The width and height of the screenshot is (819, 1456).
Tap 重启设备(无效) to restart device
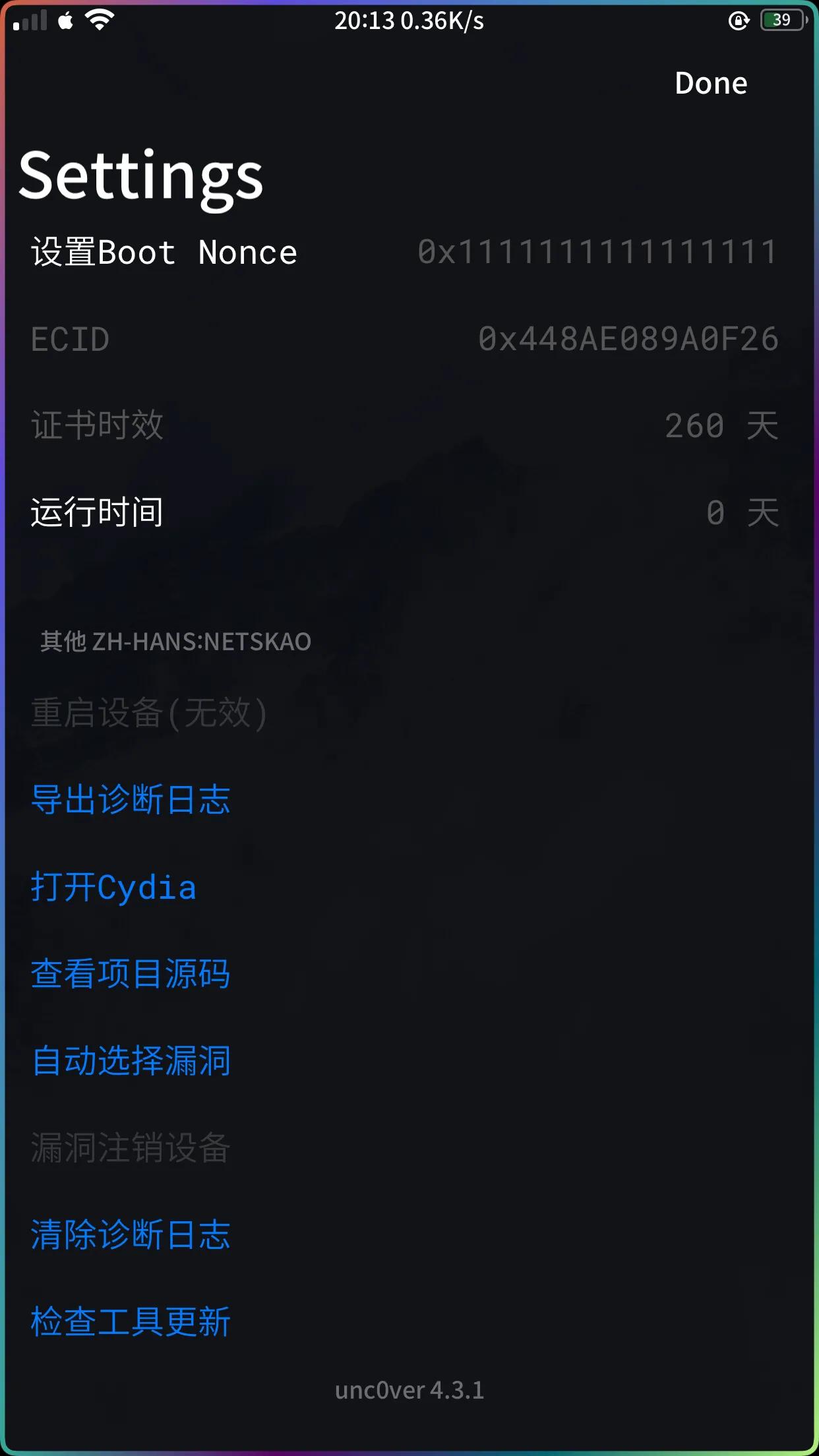click(x=149, y=714)
